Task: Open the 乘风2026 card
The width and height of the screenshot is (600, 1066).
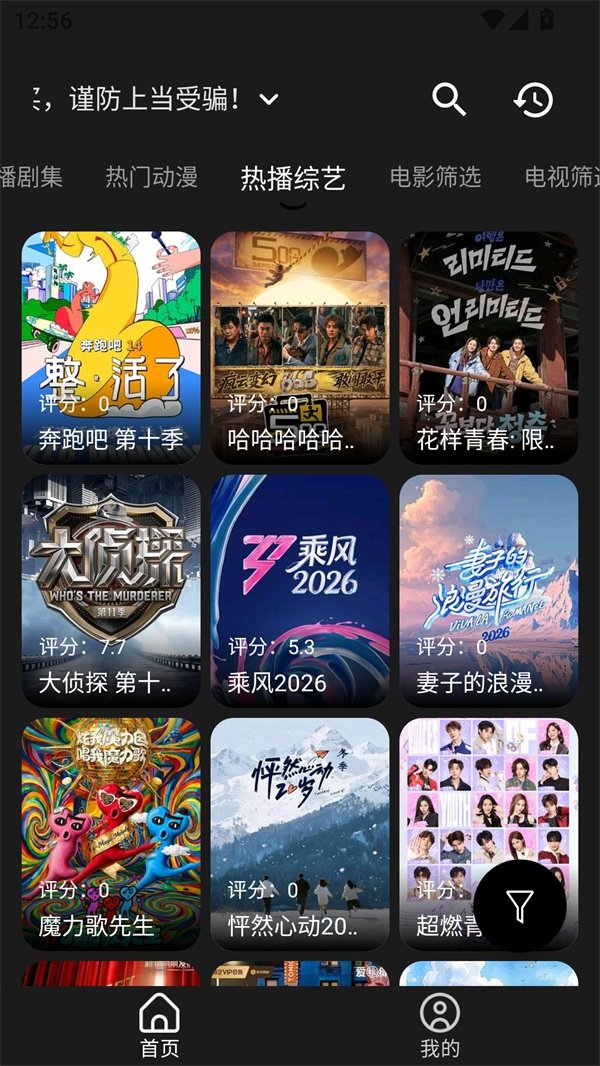Action: (300, 591)
